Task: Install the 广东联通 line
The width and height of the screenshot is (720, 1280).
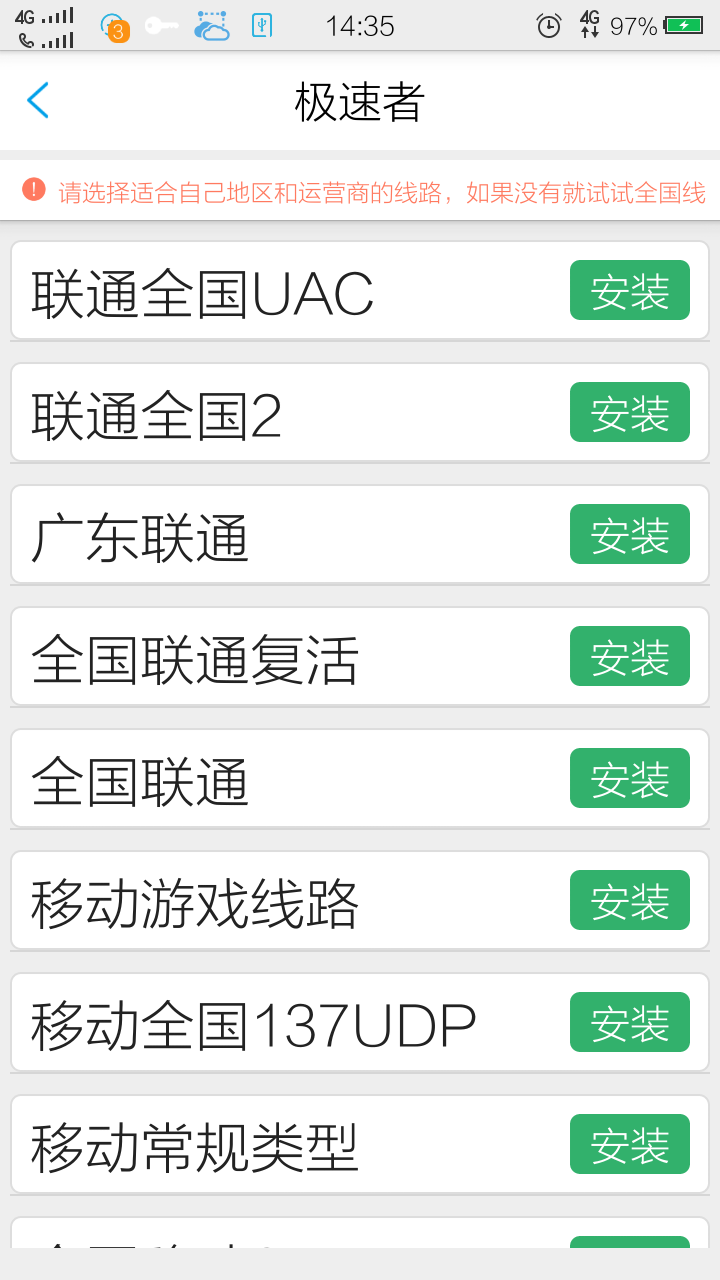Action: [x=629, y=534]
